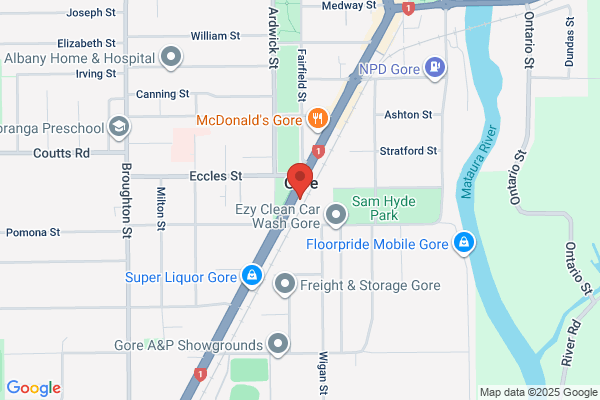
Task: Select the Ezy Clean Car Wash Gore marker
Action: pos(336,215)
